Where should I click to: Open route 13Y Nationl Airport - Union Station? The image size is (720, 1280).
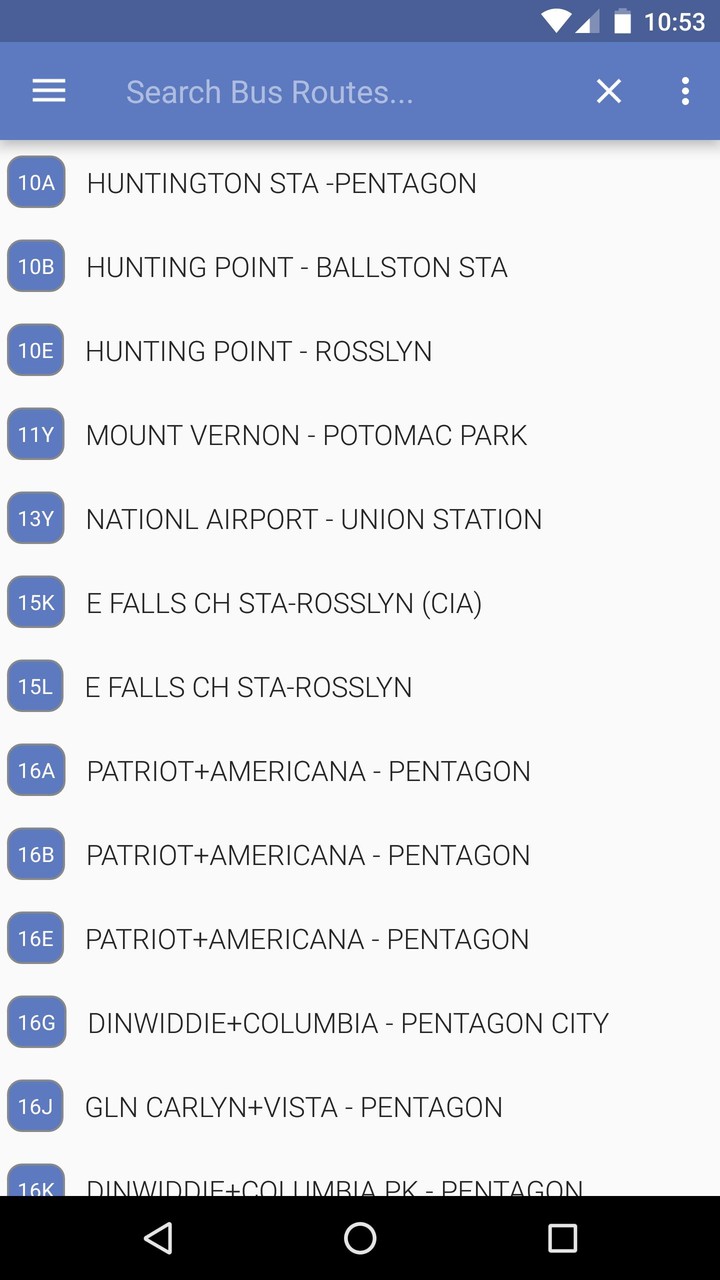click(x=360, y=519)
